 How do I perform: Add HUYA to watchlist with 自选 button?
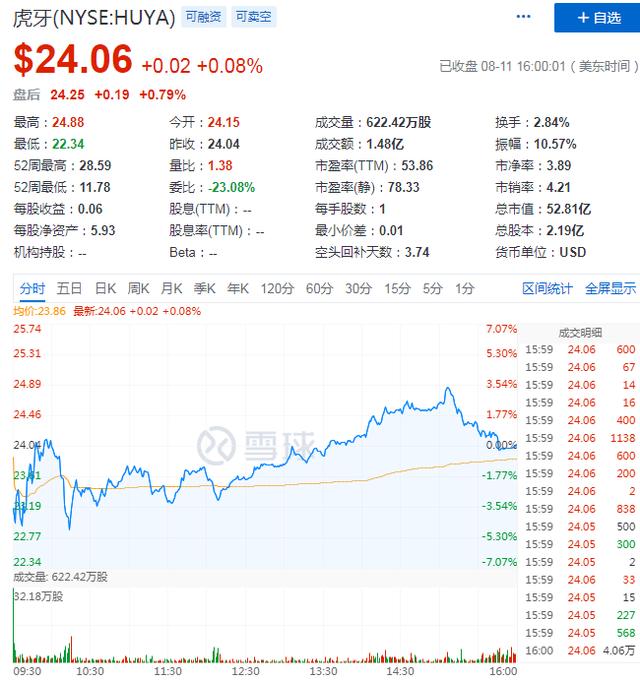tap(598, 18)
